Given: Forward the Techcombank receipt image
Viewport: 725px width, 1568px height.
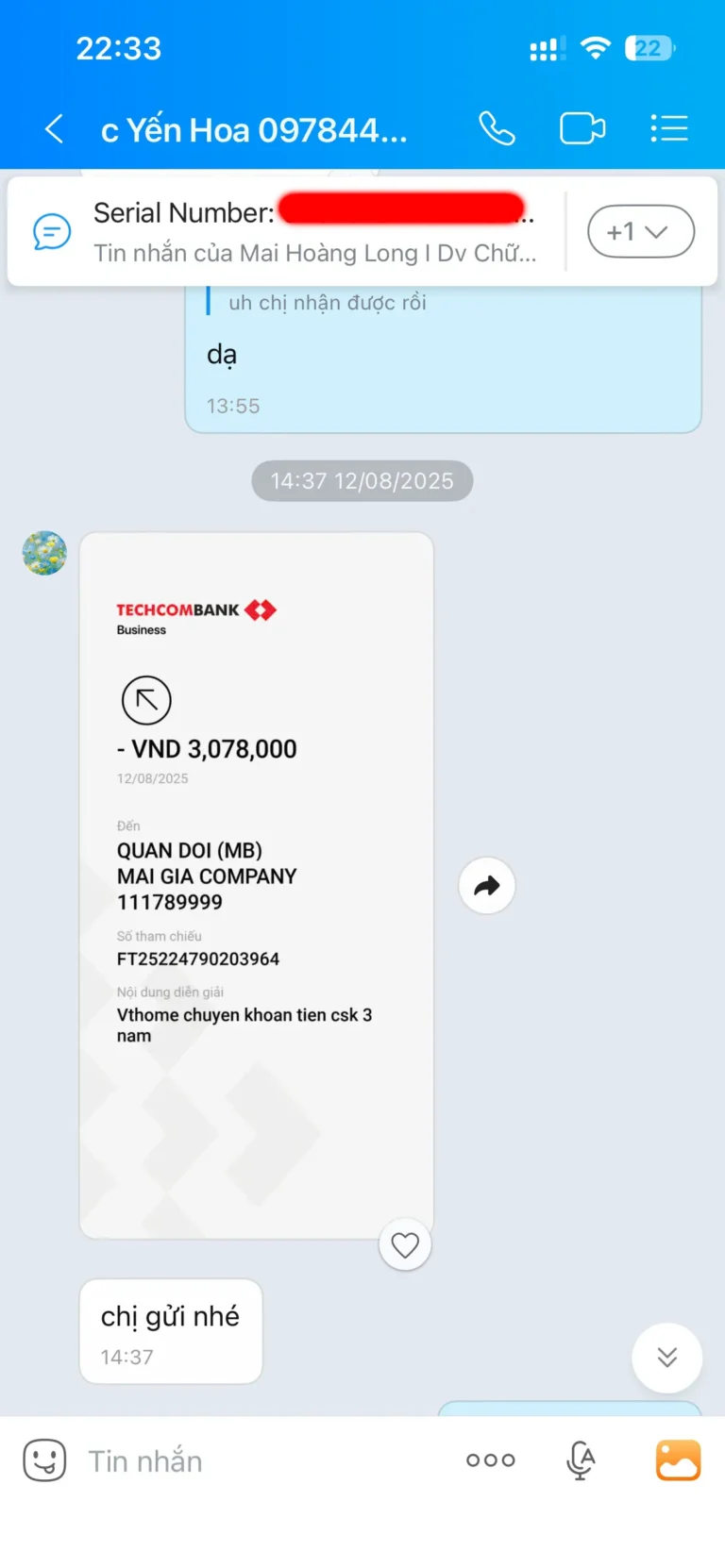Looking at the screenshot, I should click(486, 886).
